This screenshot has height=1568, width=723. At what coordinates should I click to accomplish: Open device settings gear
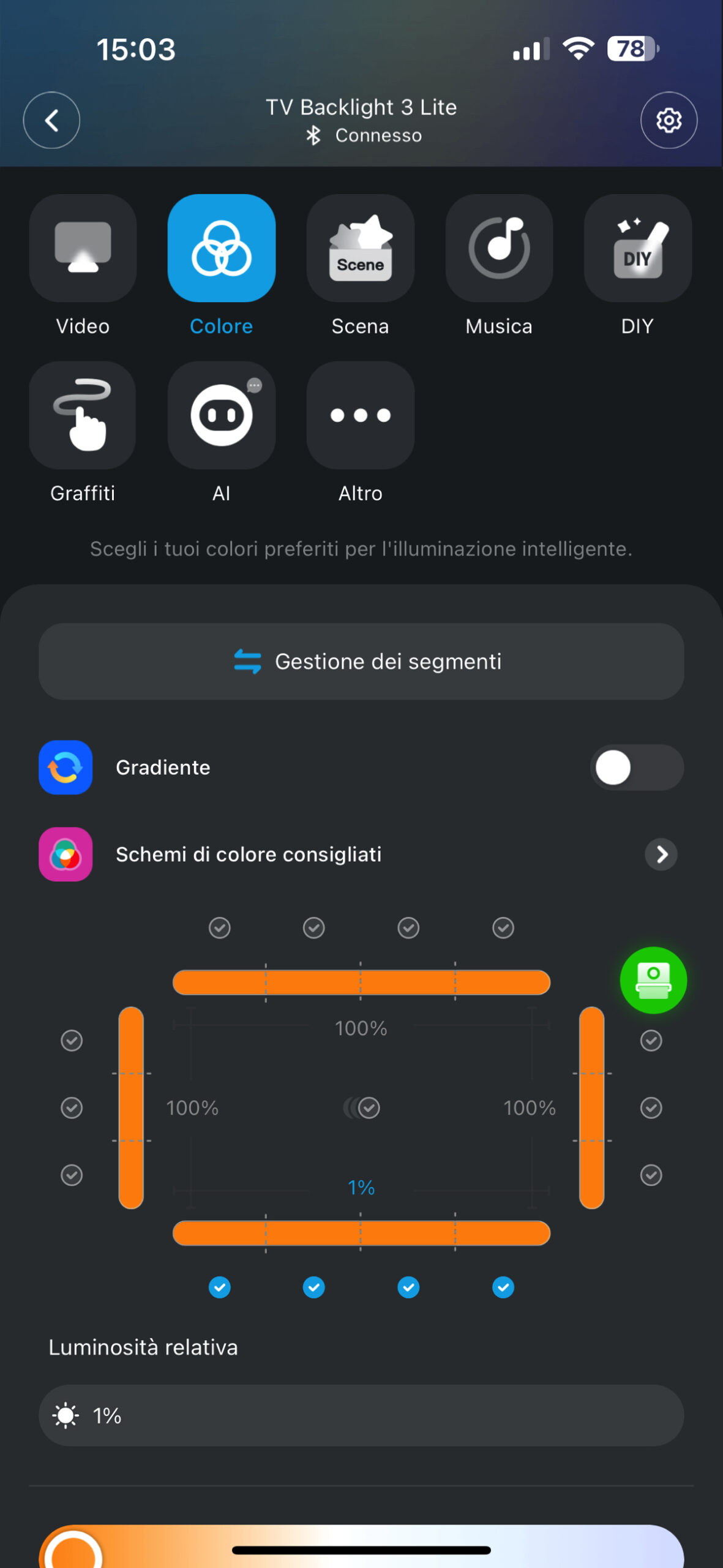(x=669, y=120)
